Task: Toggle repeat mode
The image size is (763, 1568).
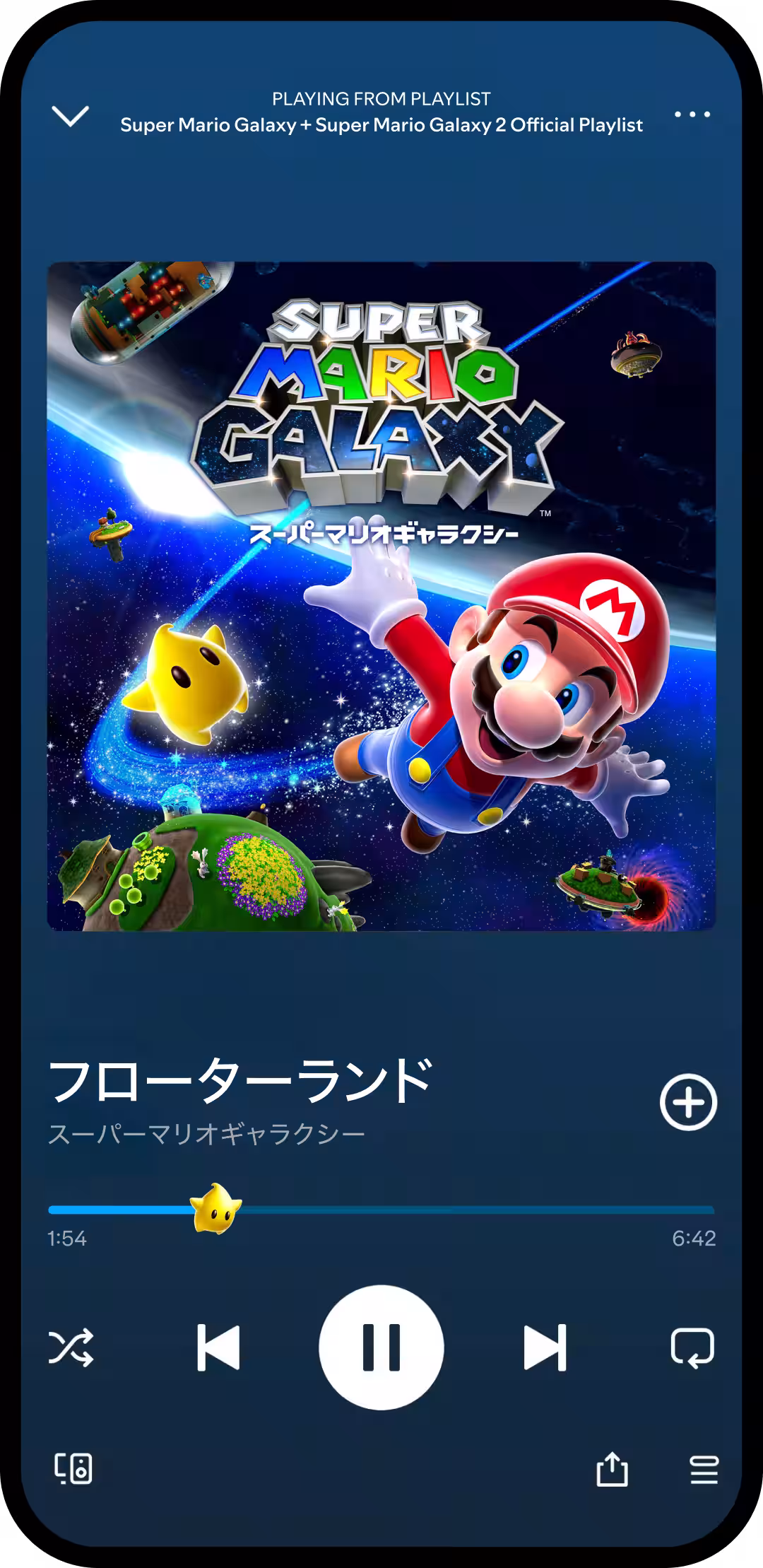Action: pyautogui.click(x=692, y=1347)
